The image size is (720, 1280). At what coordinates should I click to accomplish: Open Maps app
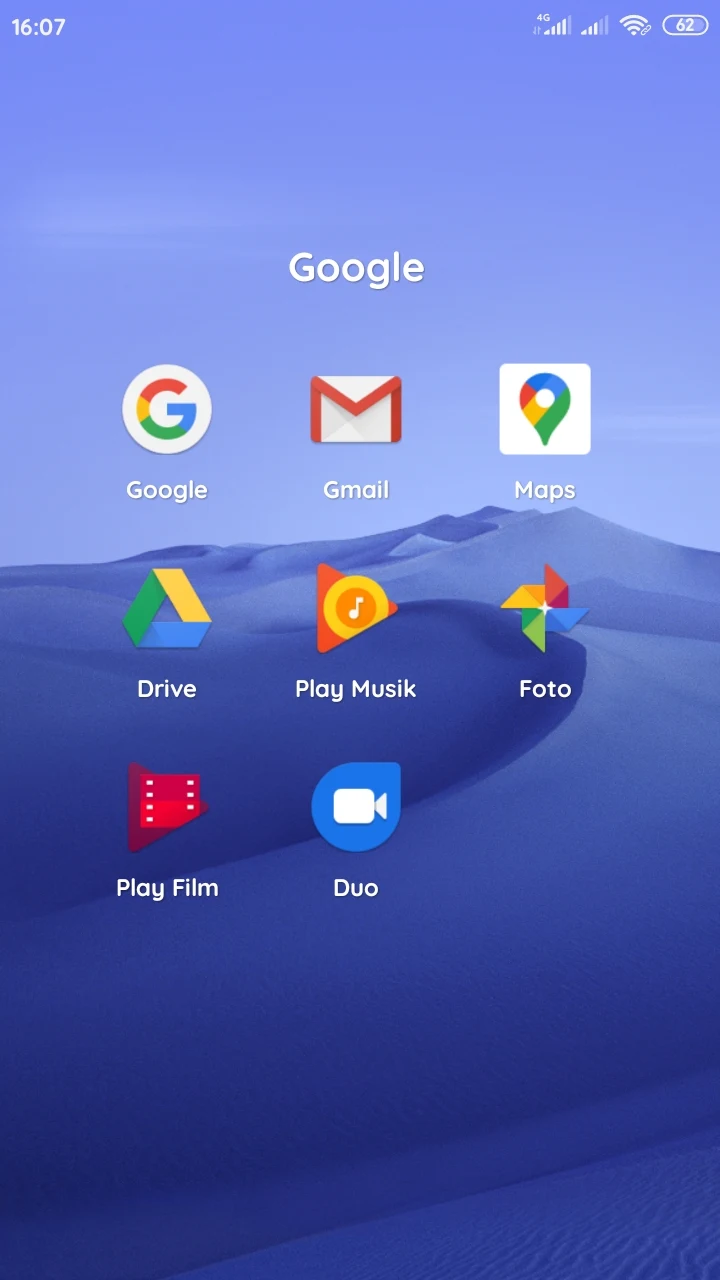coord(545,410)
